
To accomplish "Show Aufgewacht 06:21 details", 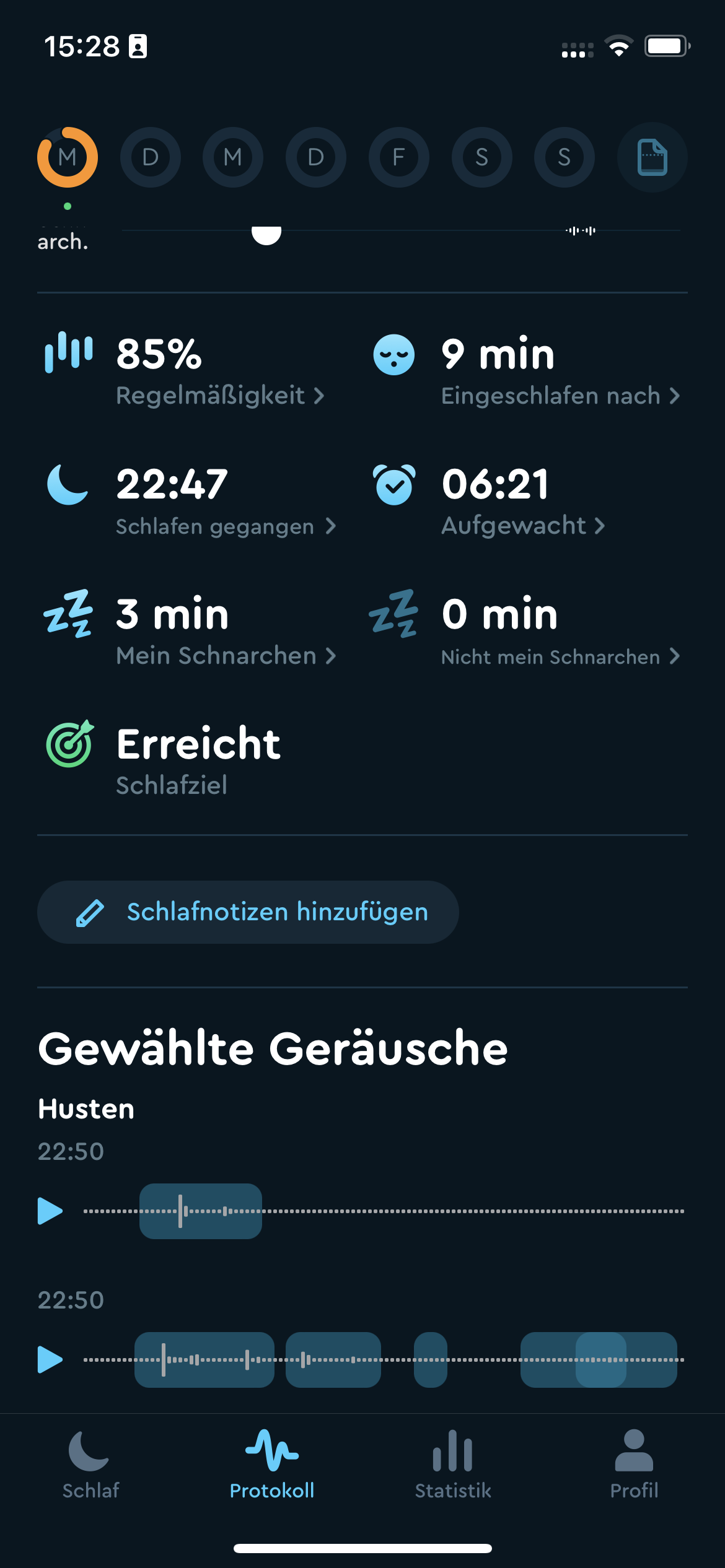I will tap(523, 525).
